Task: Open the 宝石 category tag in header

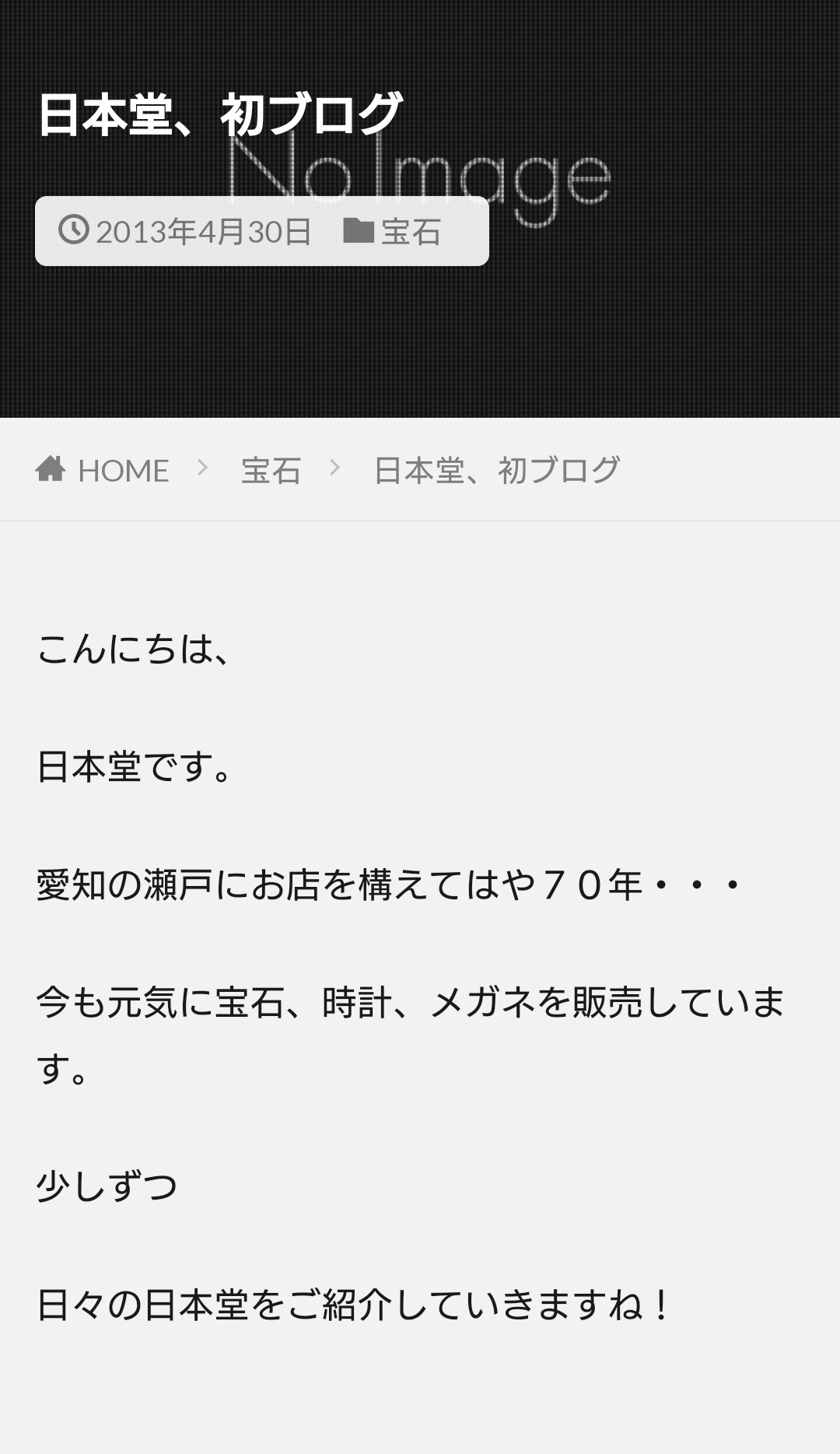Action: (410, 232)
